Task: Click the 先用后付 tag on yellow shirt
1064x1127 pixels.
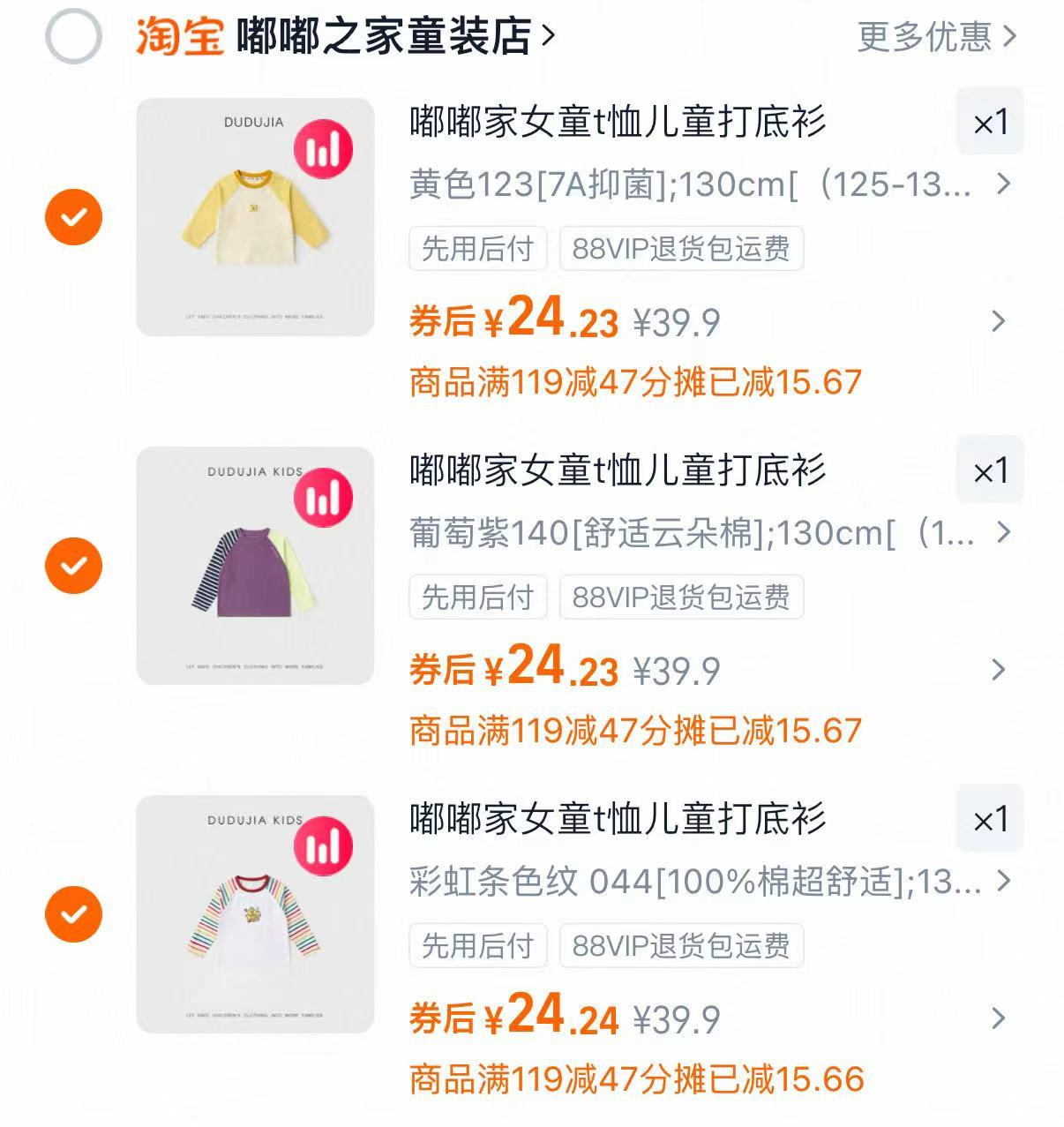Action: tap(476, 250)
